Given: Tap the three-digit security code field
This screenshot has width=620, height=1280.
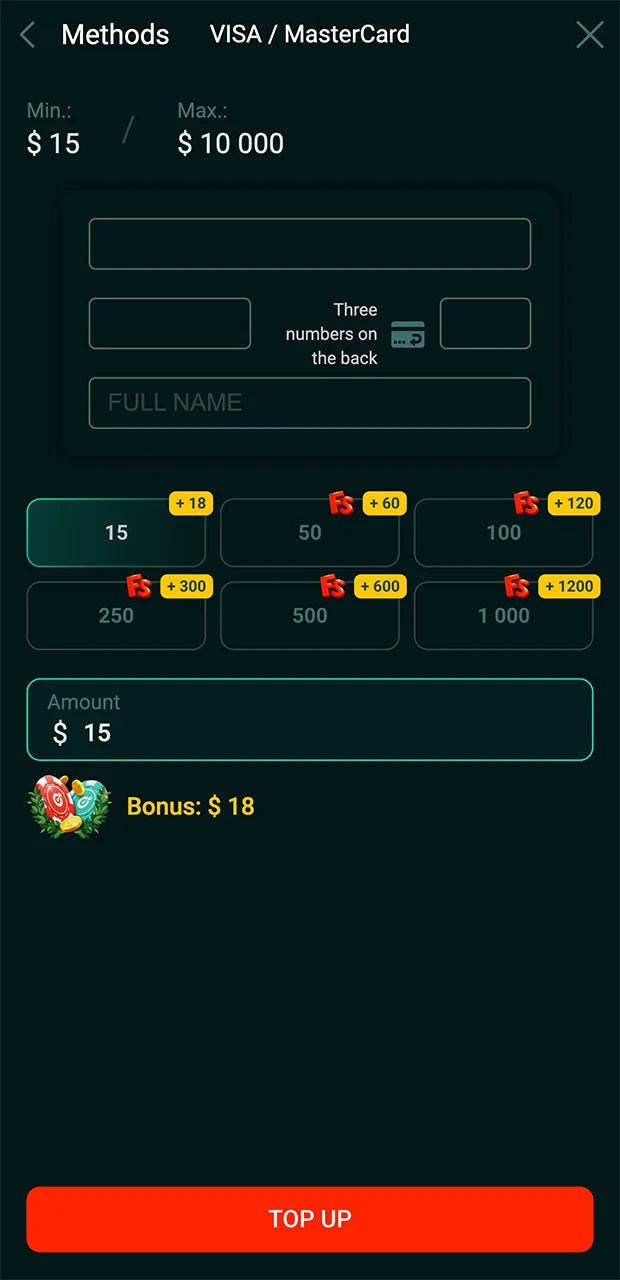Looking at the screenshot, I should 485,323.
